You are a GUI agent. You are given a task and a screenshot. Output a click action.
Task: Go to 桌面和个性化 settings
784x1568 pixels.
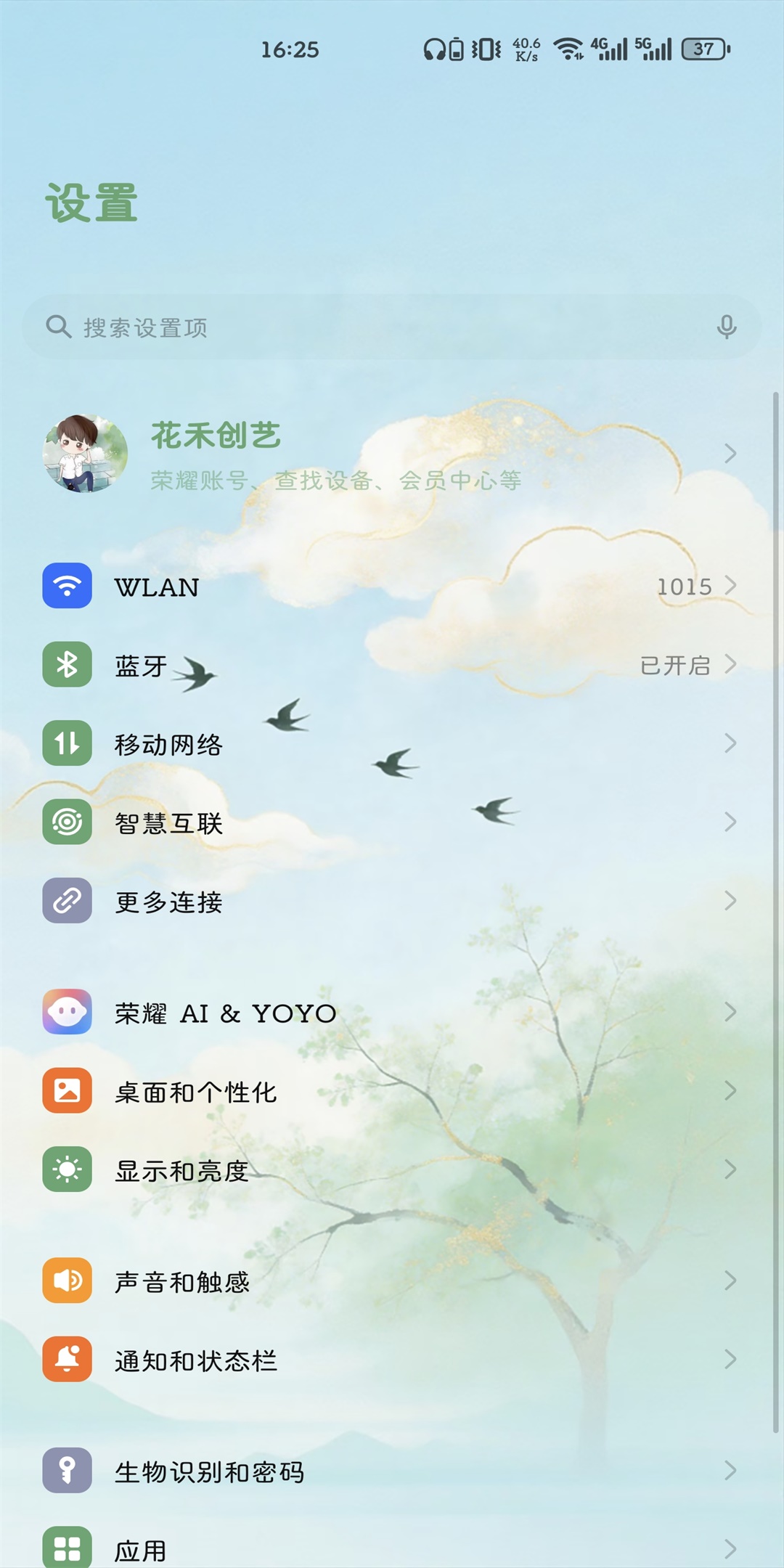[392, 1091]
